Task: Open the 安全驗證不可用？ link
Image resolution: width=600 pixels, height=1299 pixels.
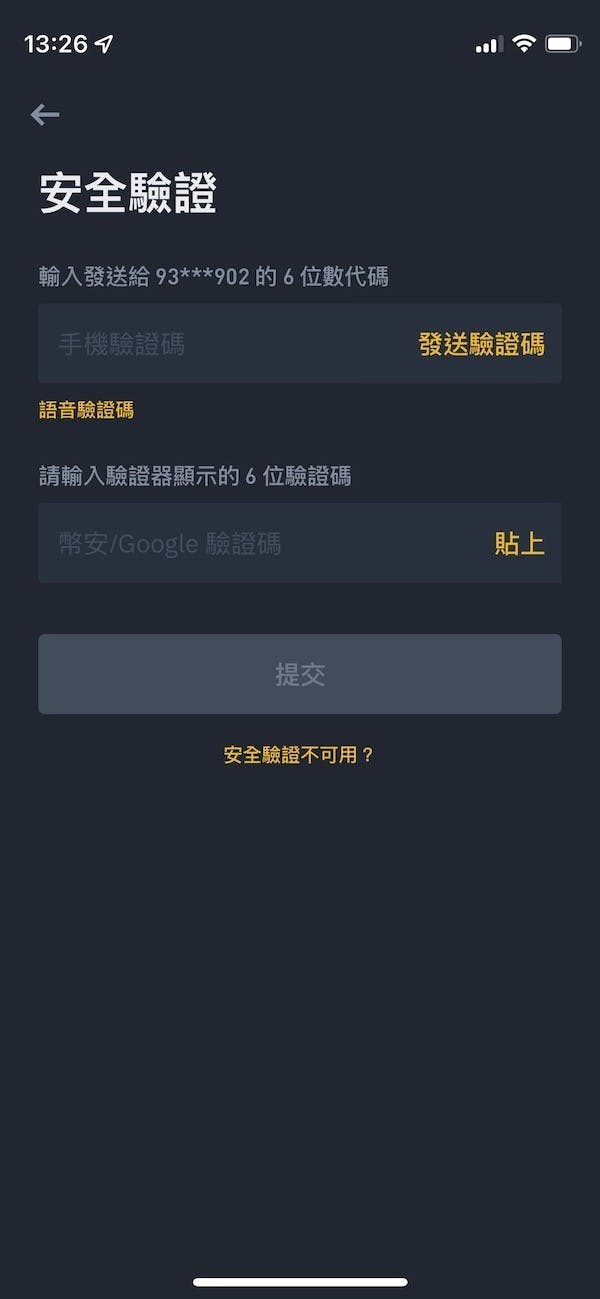Action: click(x=299, y=755)
